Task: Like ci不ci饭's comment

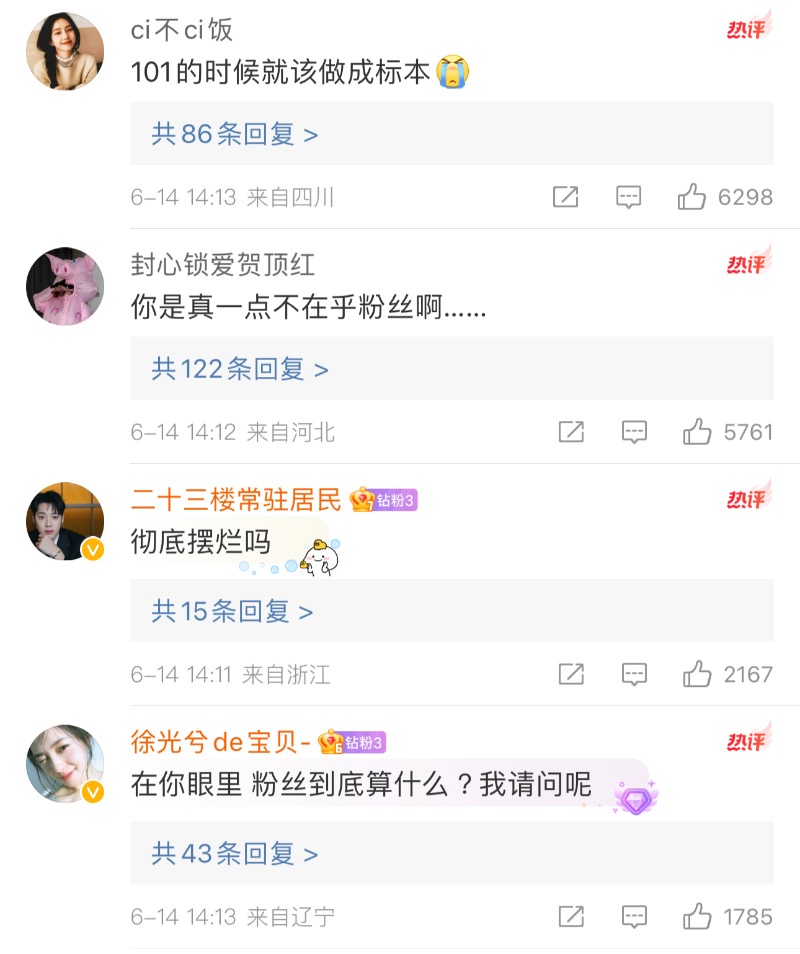Action: 692,197
